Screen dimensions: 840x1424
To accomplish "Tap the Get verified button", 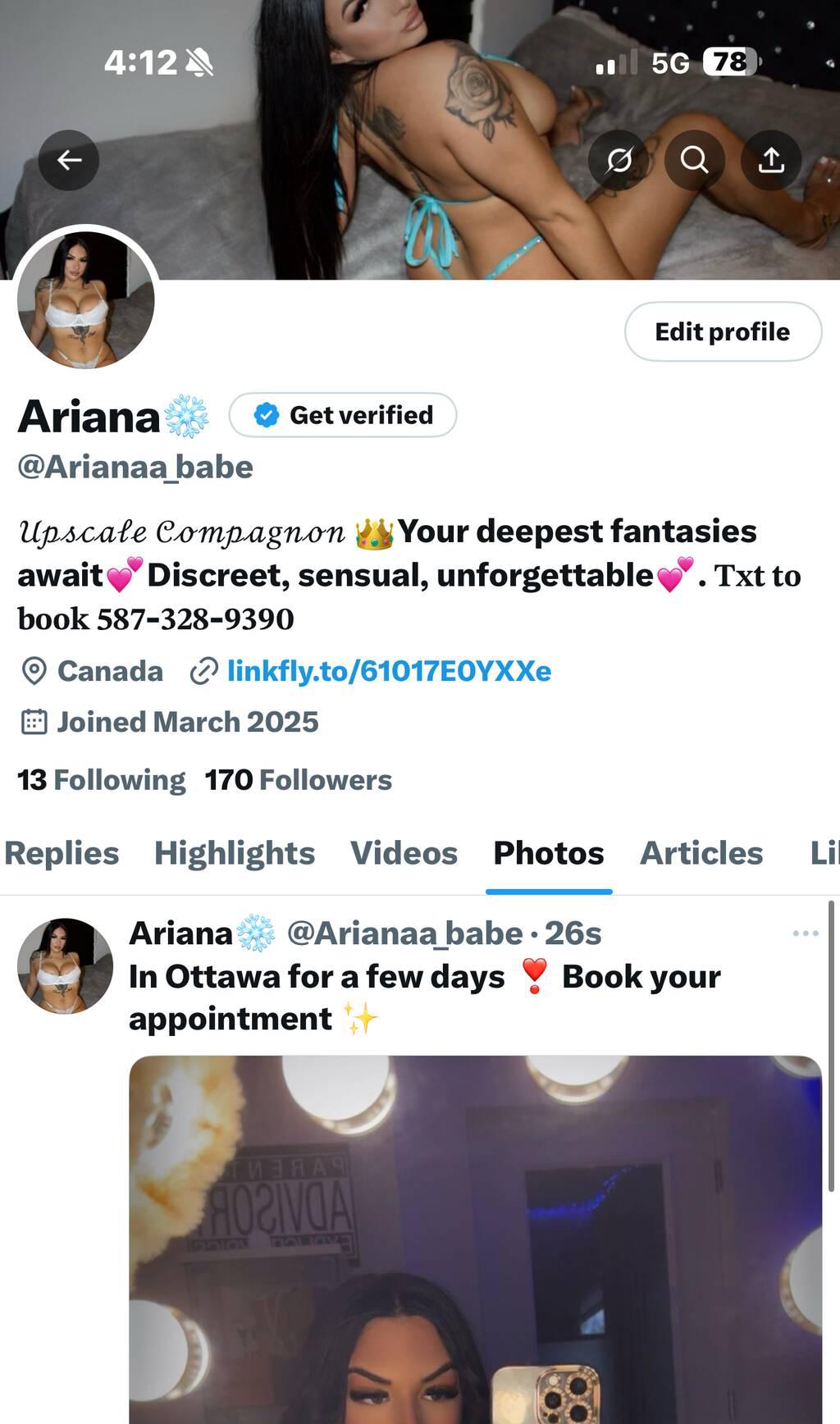I will click(343, 415).
